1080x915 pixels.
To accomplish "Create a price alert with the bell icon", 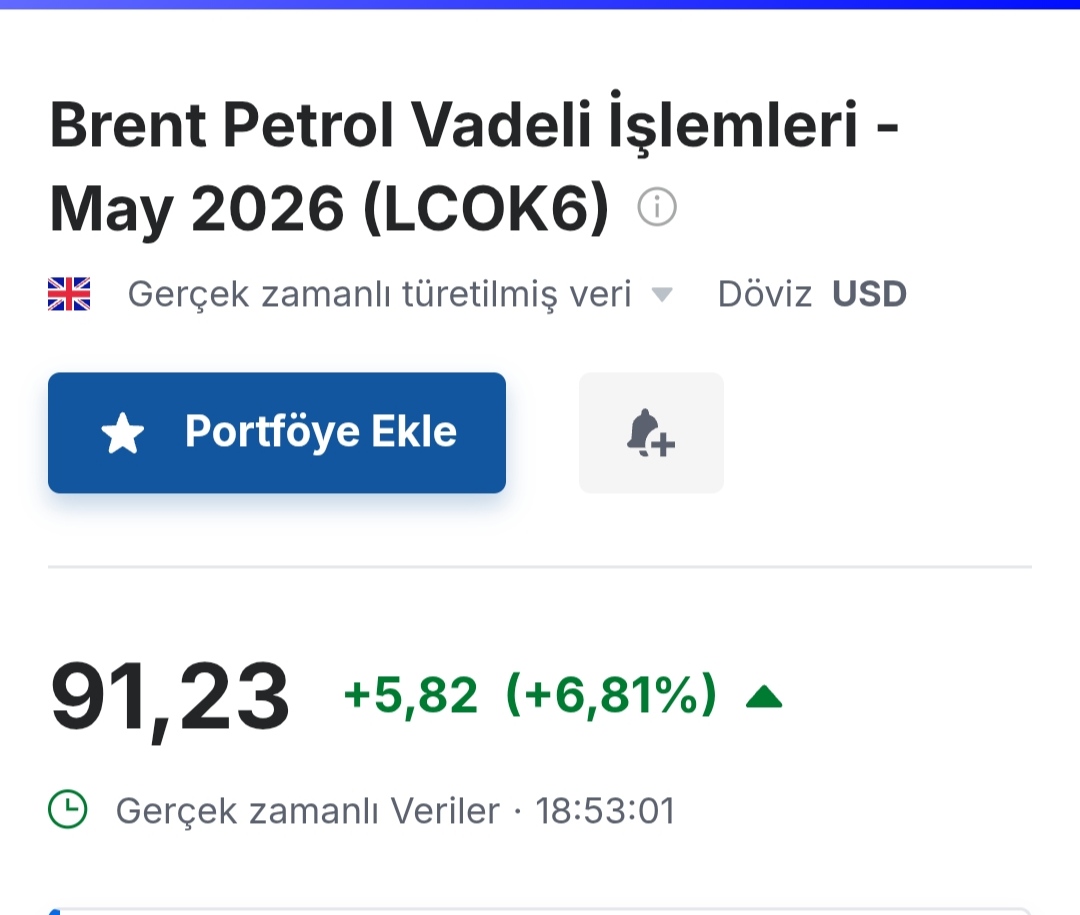I will pos(651,433).
